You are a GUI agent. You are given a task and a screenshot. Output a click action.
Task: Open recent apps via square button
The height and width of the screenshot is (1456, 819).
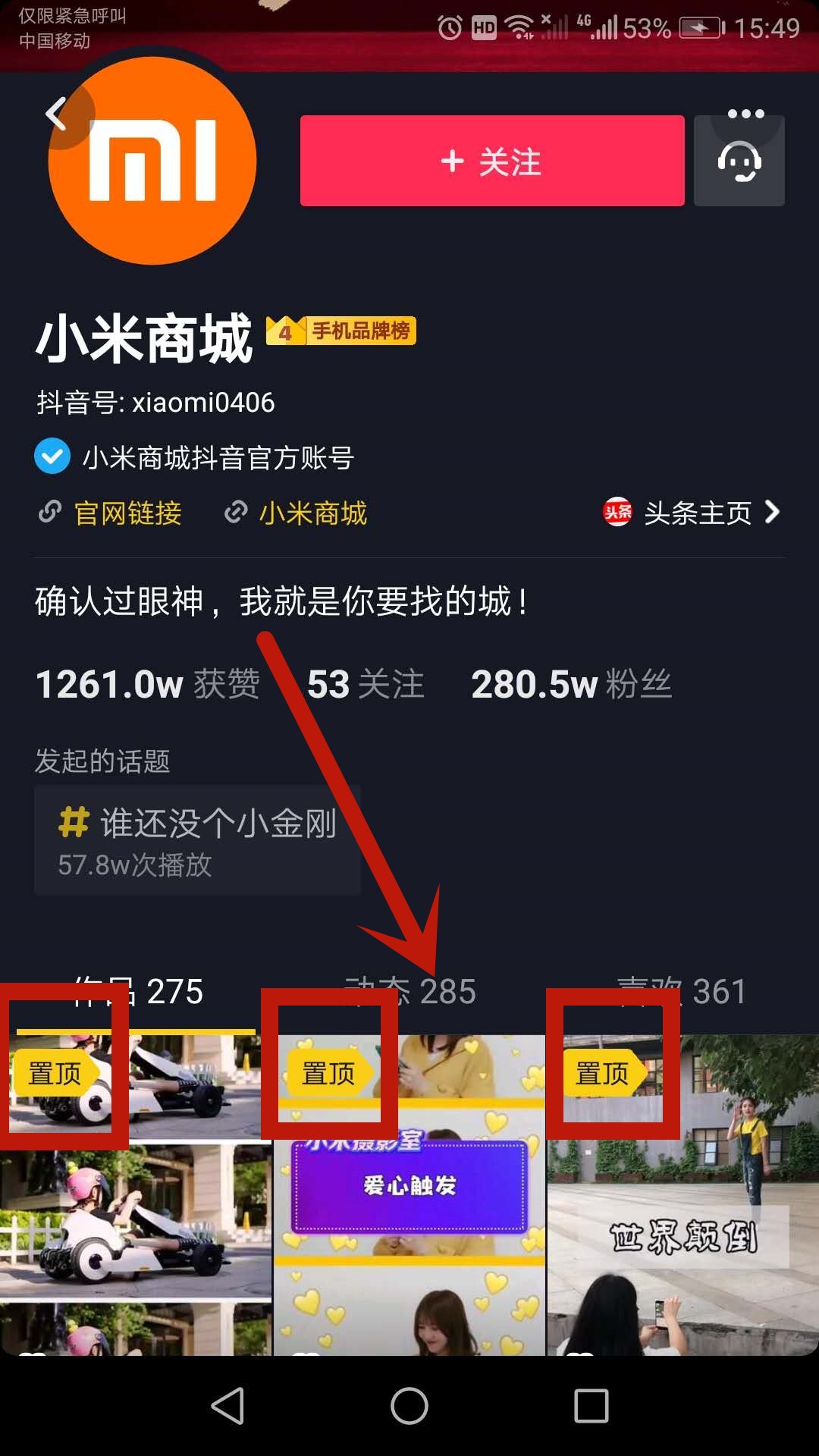(x=591, y=1407)
